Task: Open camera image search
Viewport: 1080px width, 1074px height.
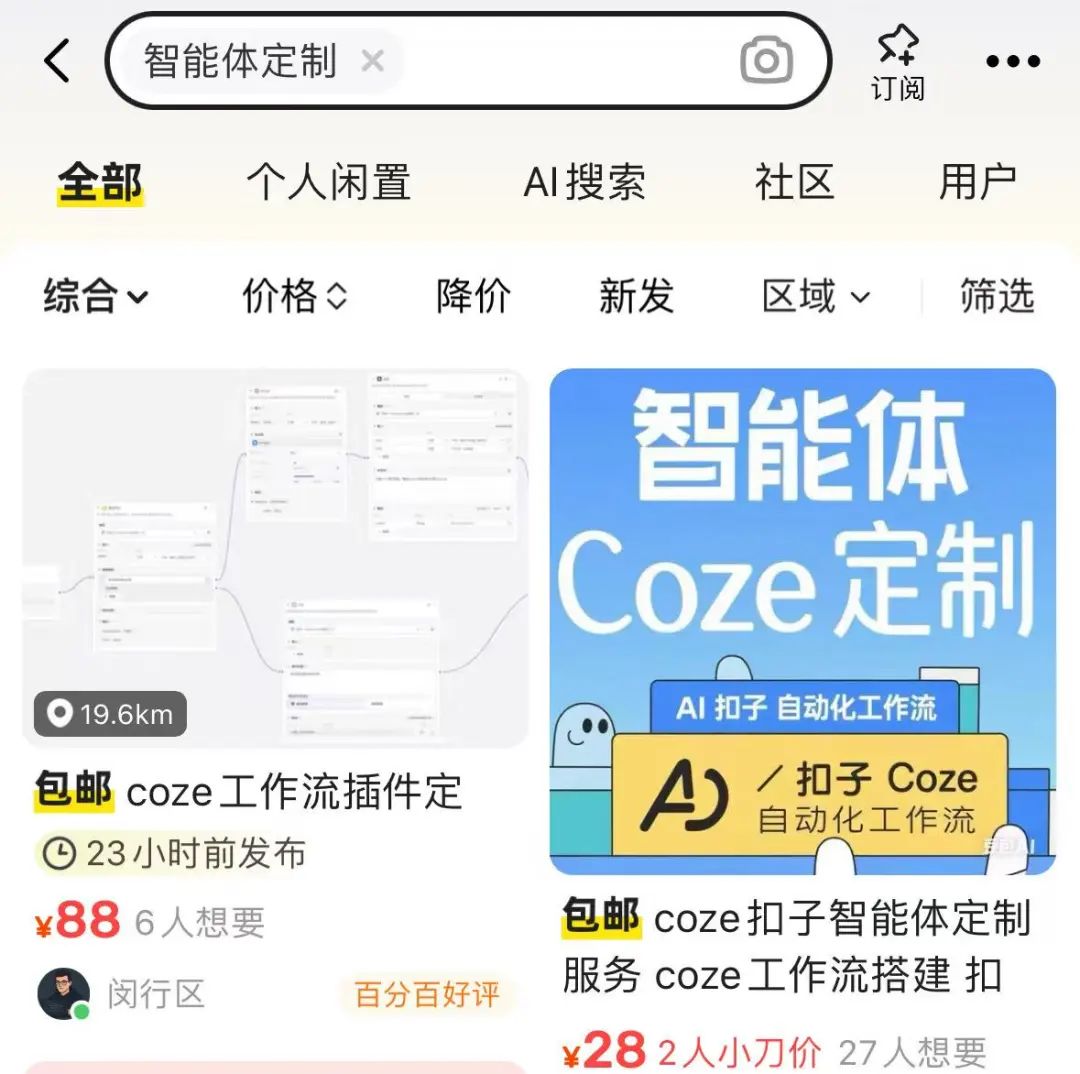Action: coord(766,62)
